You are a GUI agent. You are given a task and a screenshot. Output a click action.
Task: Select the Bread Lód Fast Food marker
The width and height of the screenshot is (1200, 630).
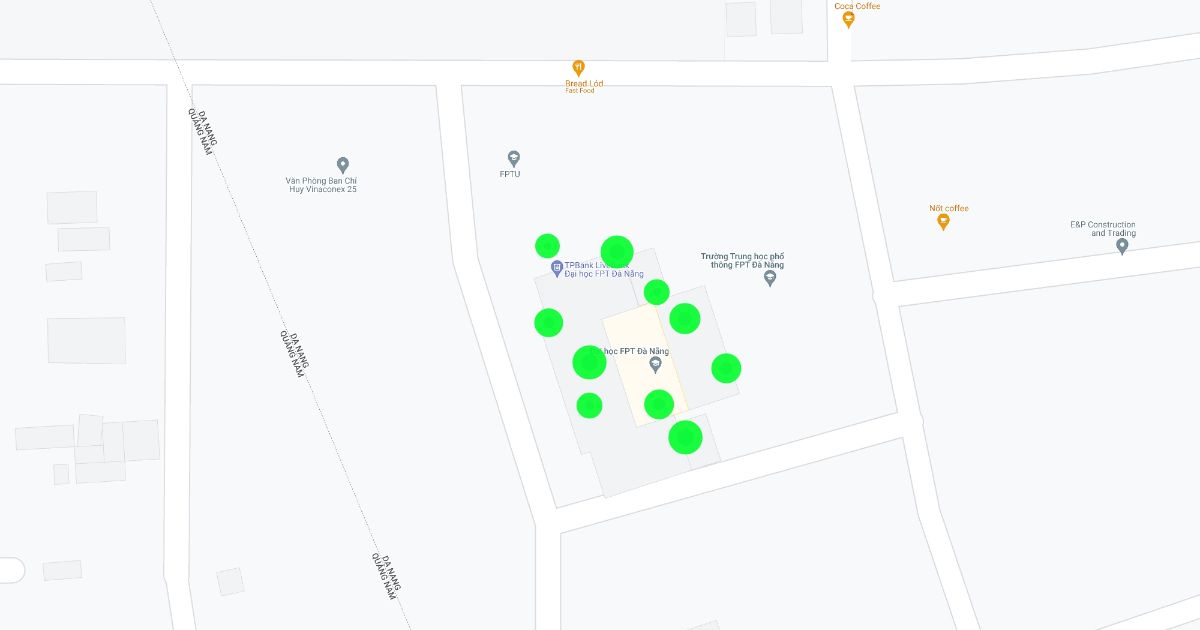tap(578, 68)
